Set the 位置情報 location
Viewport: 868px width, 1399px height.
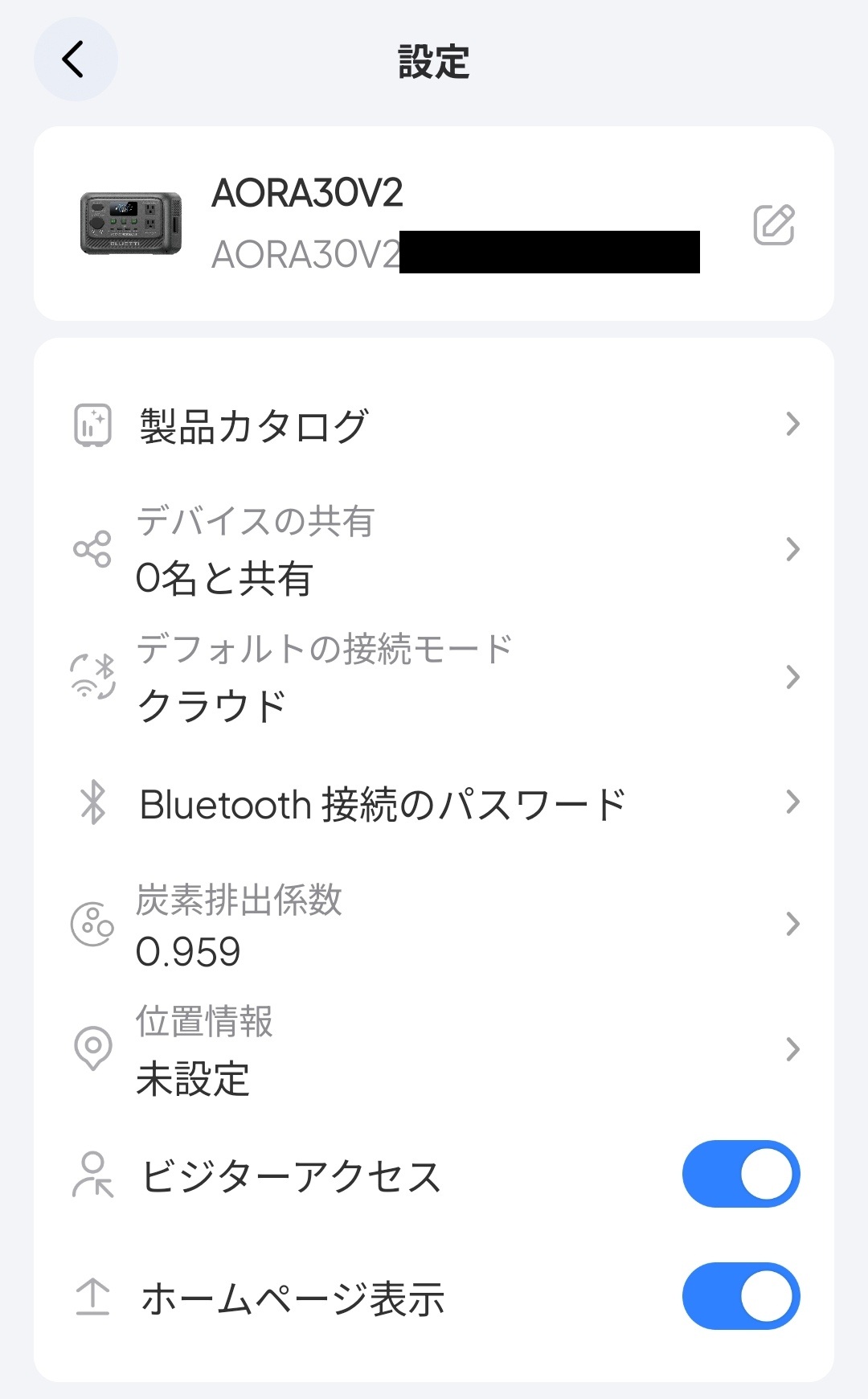click(434, 1049)
